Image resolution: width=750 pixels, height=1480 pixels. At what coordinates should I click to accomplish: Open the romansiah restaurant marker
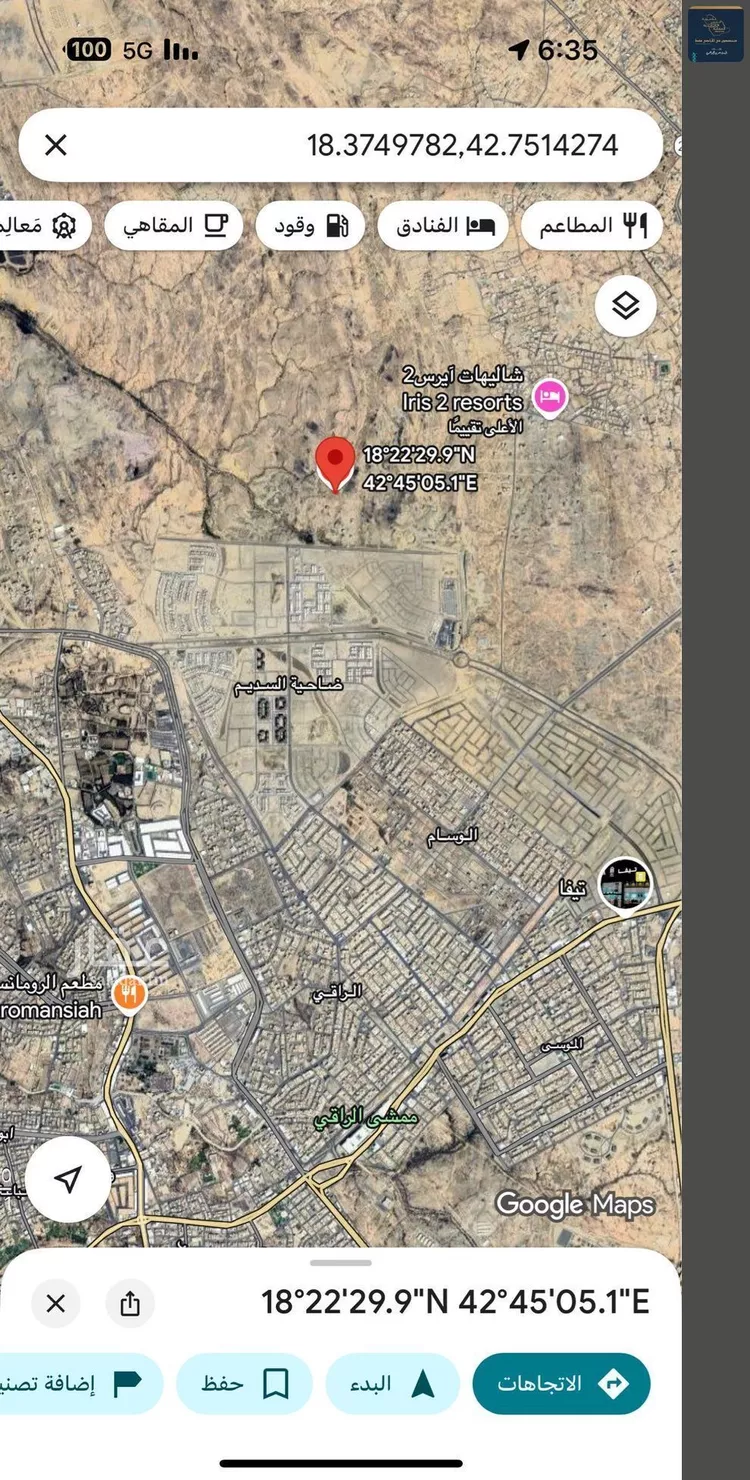pyautogui.click(x=129, y=994)
